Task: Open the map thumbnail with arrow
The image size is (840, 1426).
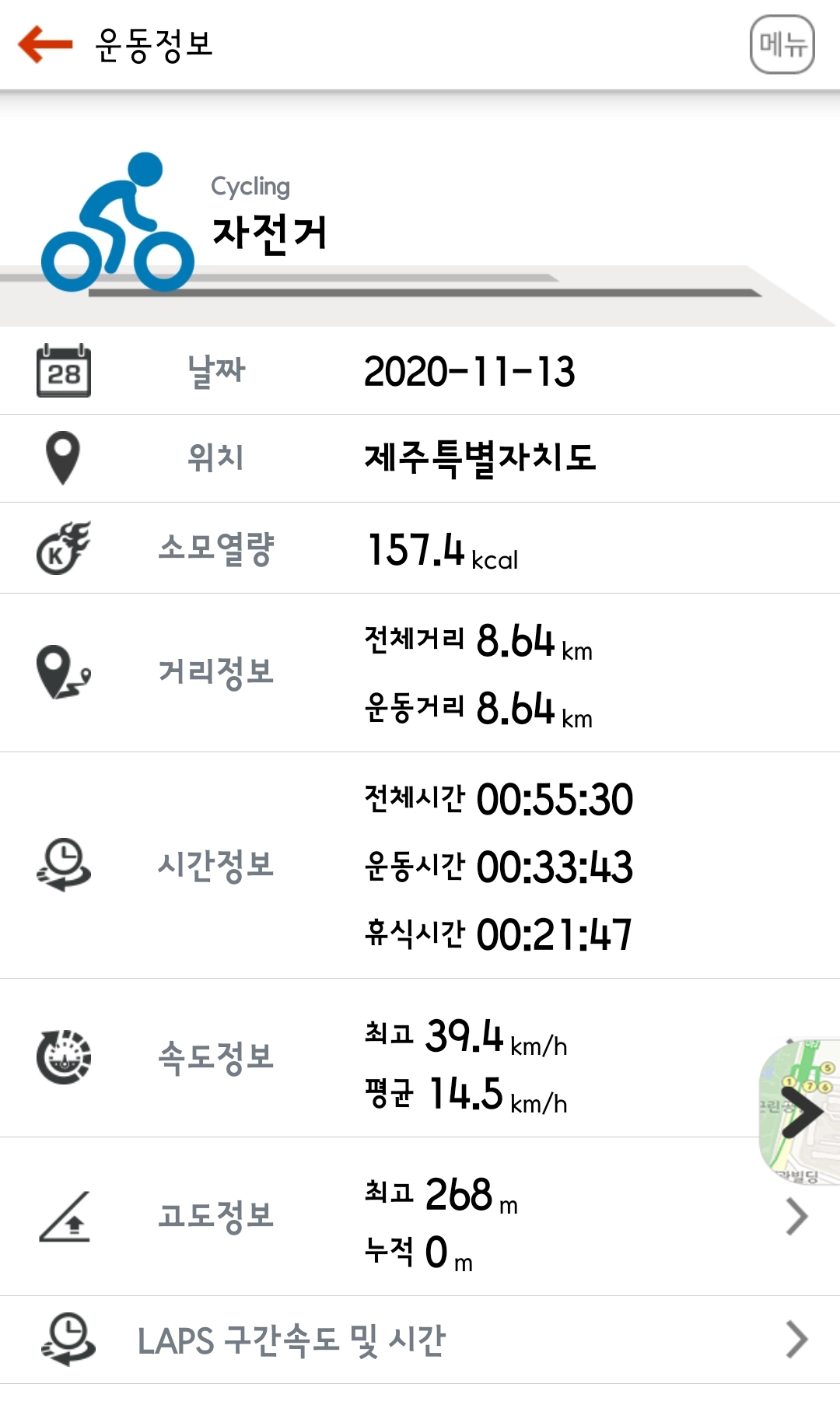Action: [800, 1112]
